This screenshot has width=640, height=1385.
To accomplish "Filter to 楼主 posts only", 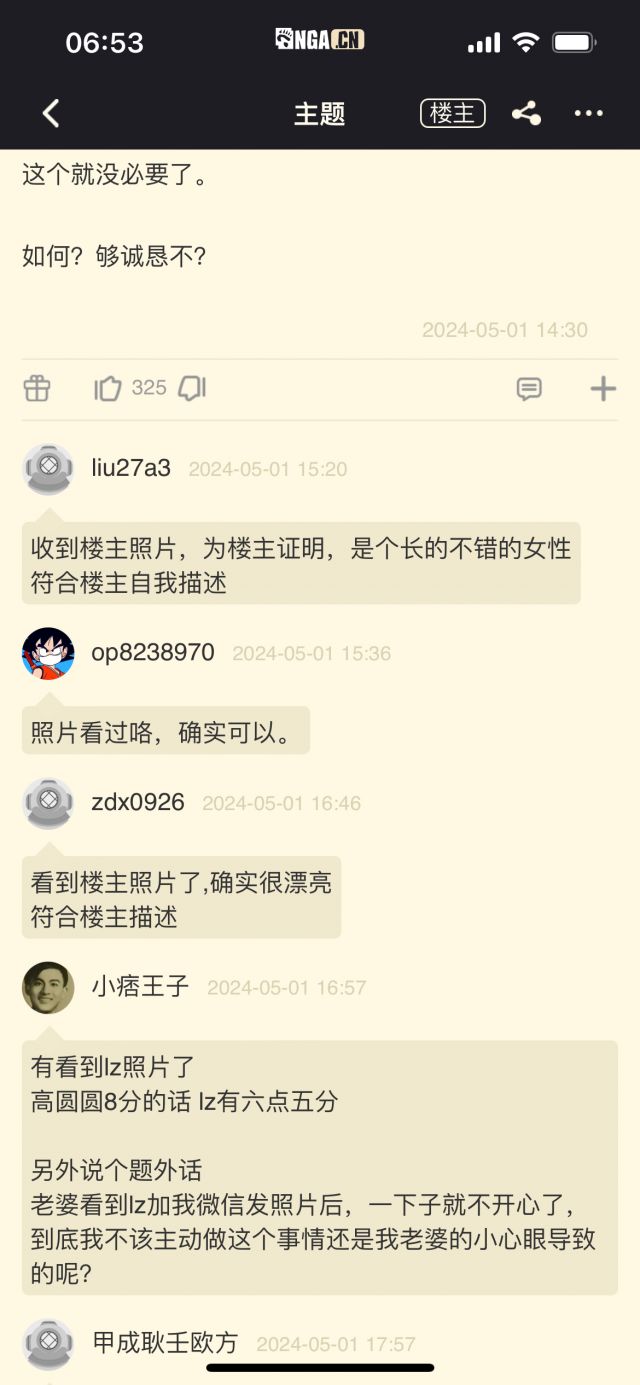I will point(452,113).
